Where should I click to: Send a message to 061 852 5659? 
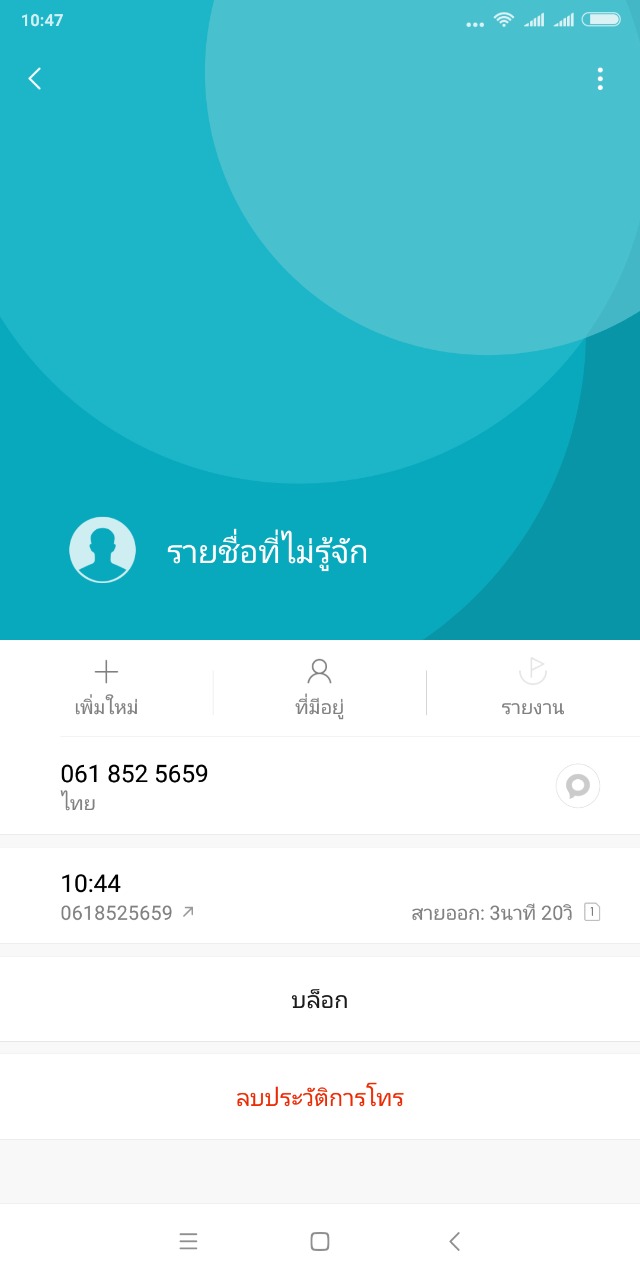pos(578,786)
